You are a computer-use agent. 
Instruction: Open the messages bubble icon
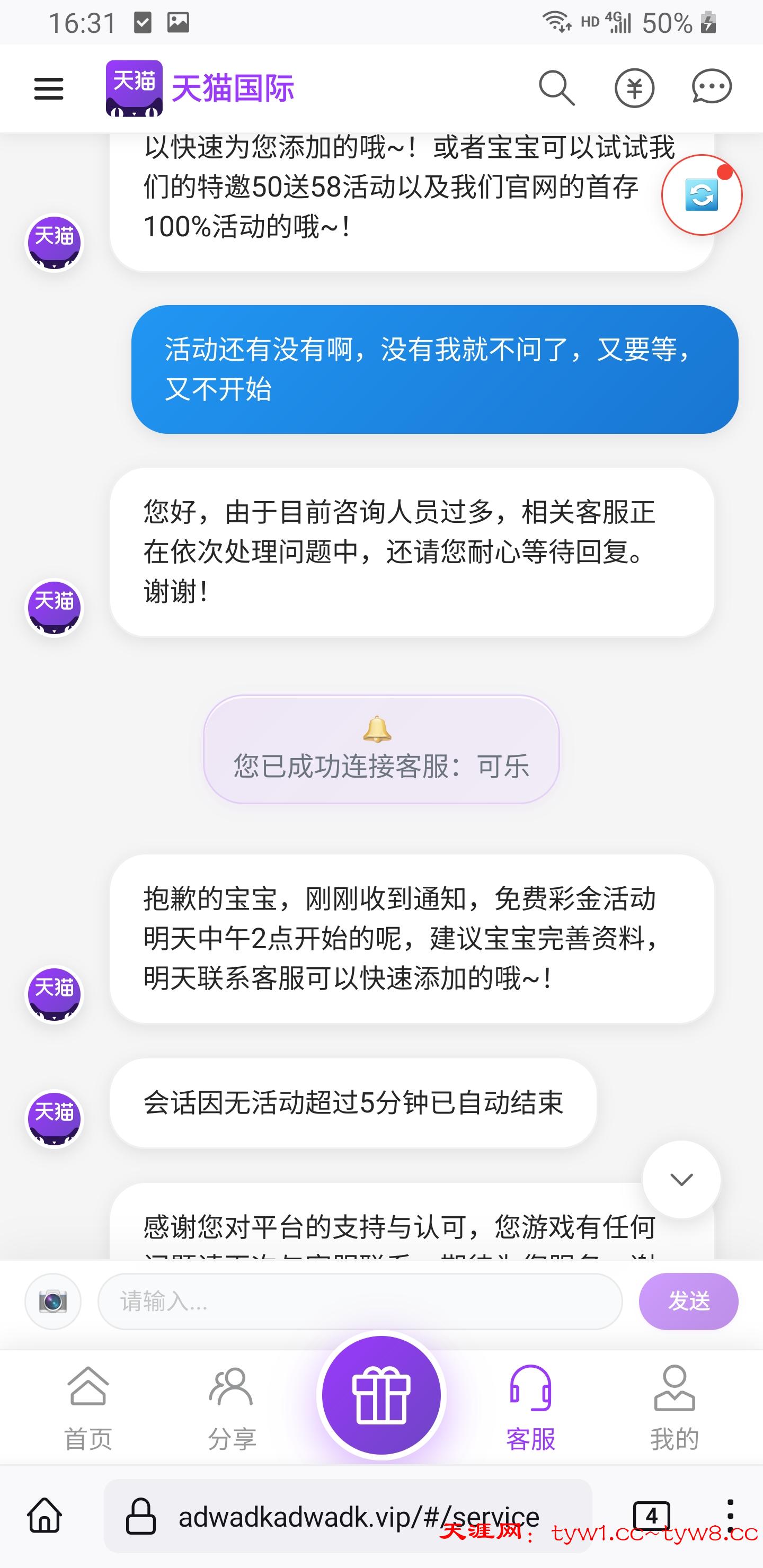(x=711, y=87)
